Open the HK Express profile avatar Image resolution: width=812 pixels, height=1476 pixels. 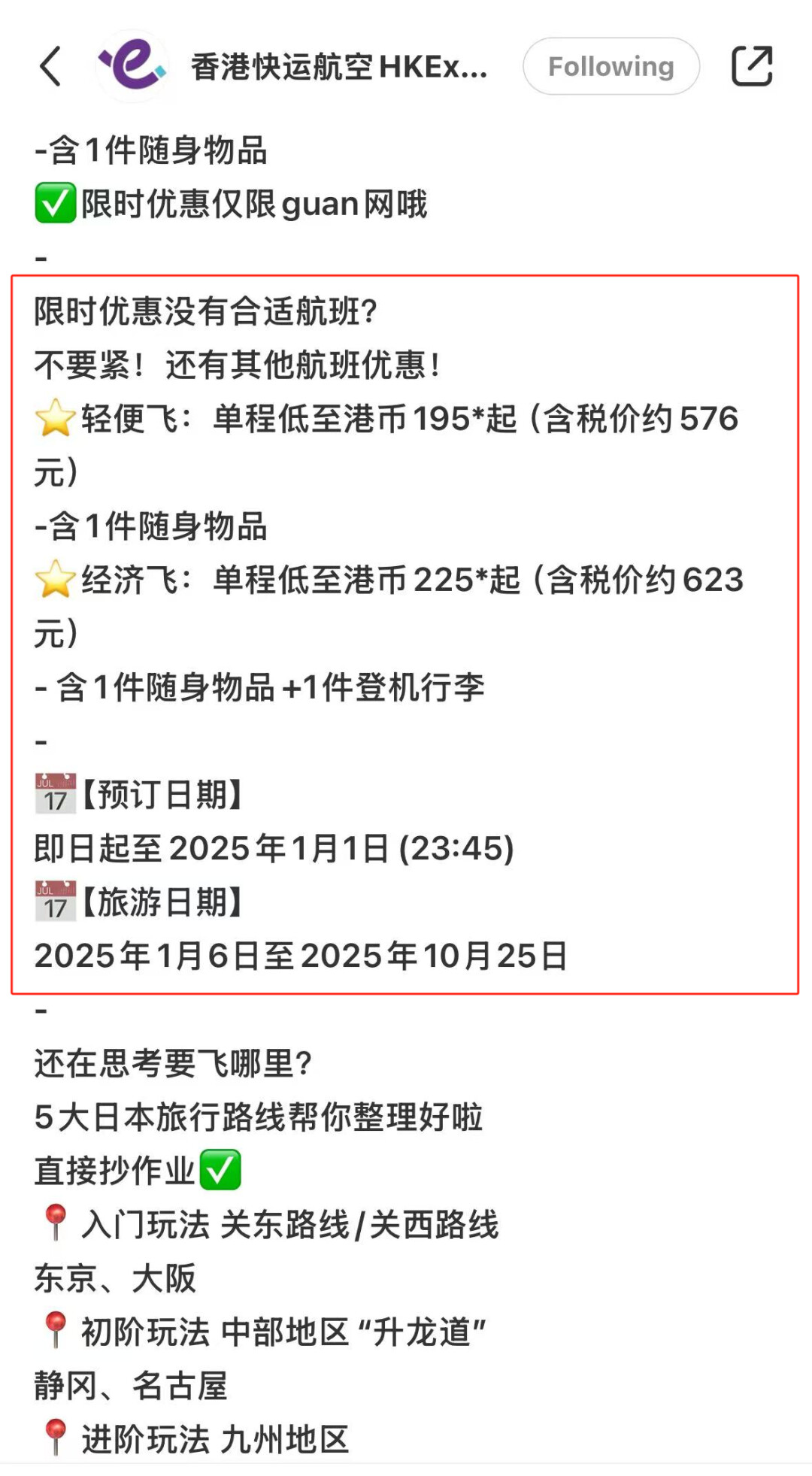pyautogui.click(x=134, y=66)
